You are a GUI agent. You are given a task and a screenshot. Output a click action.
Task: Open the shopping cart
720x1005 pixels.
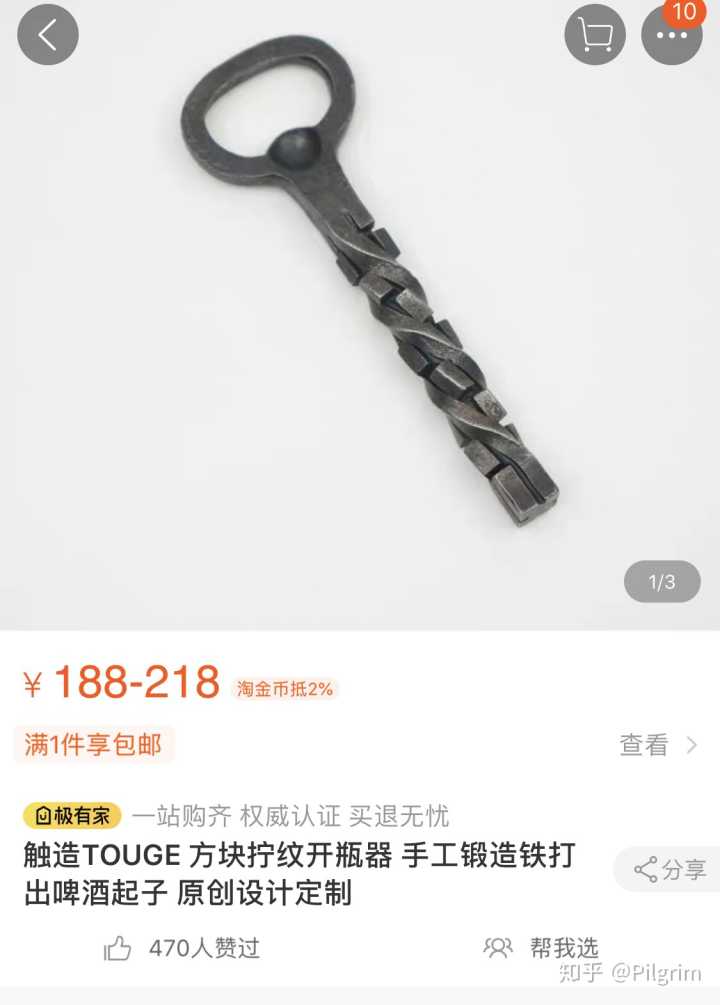tap(595, 35)
